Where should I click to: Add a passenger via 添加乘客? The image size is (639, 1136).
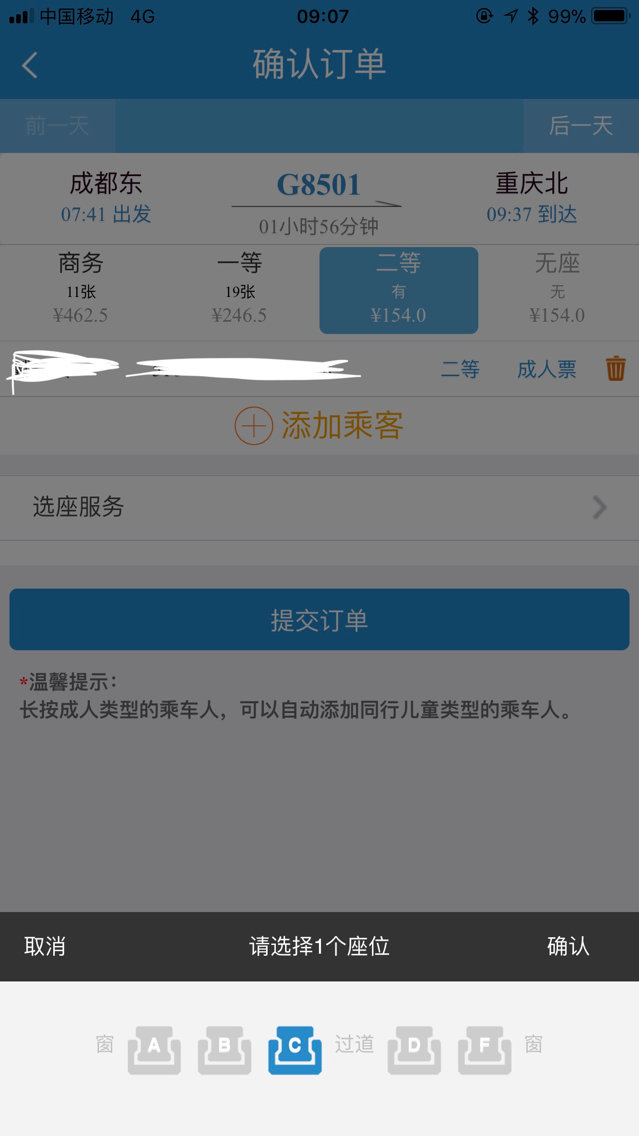pos(319,426)
